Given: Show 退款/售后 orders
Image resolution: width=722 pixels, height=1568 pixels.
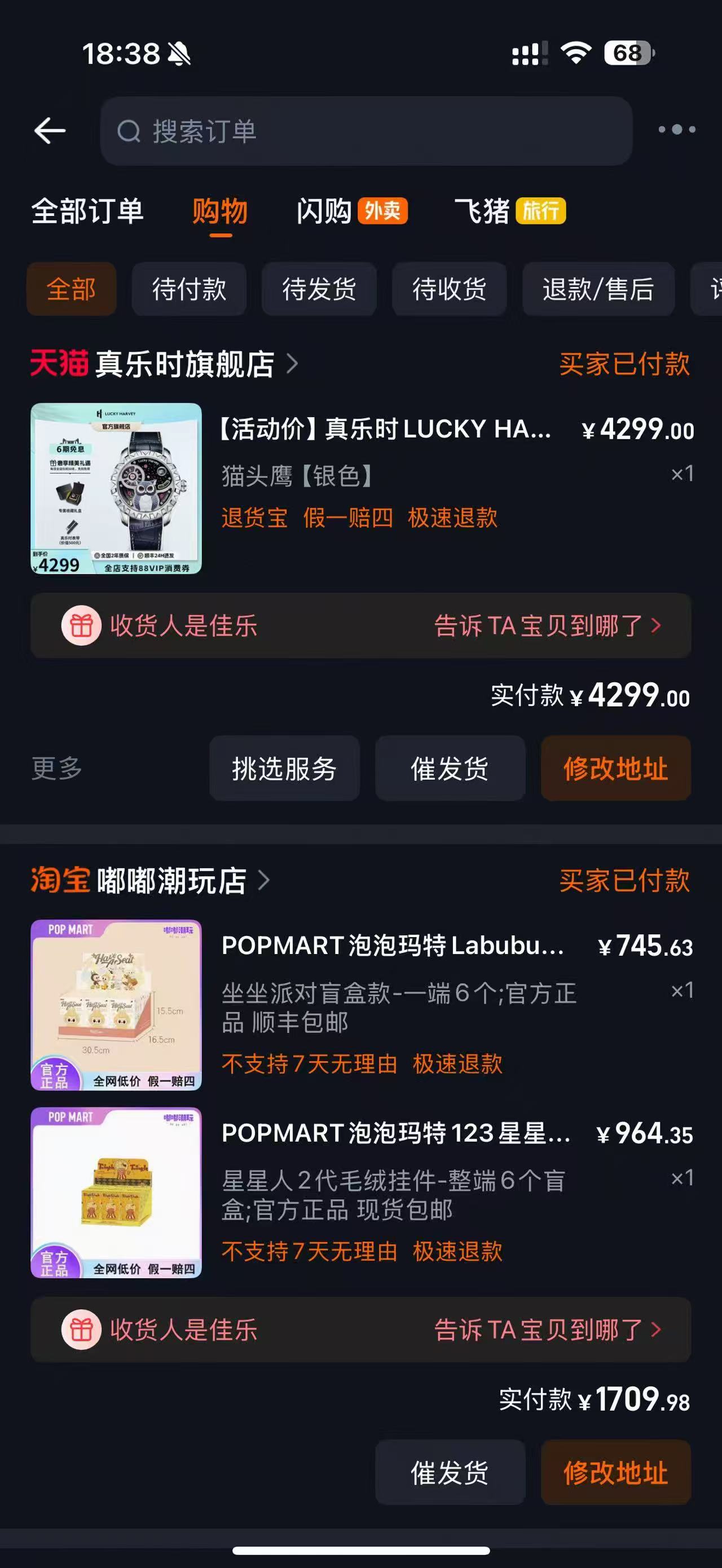Looking at the screenshot, I should 598,289.
